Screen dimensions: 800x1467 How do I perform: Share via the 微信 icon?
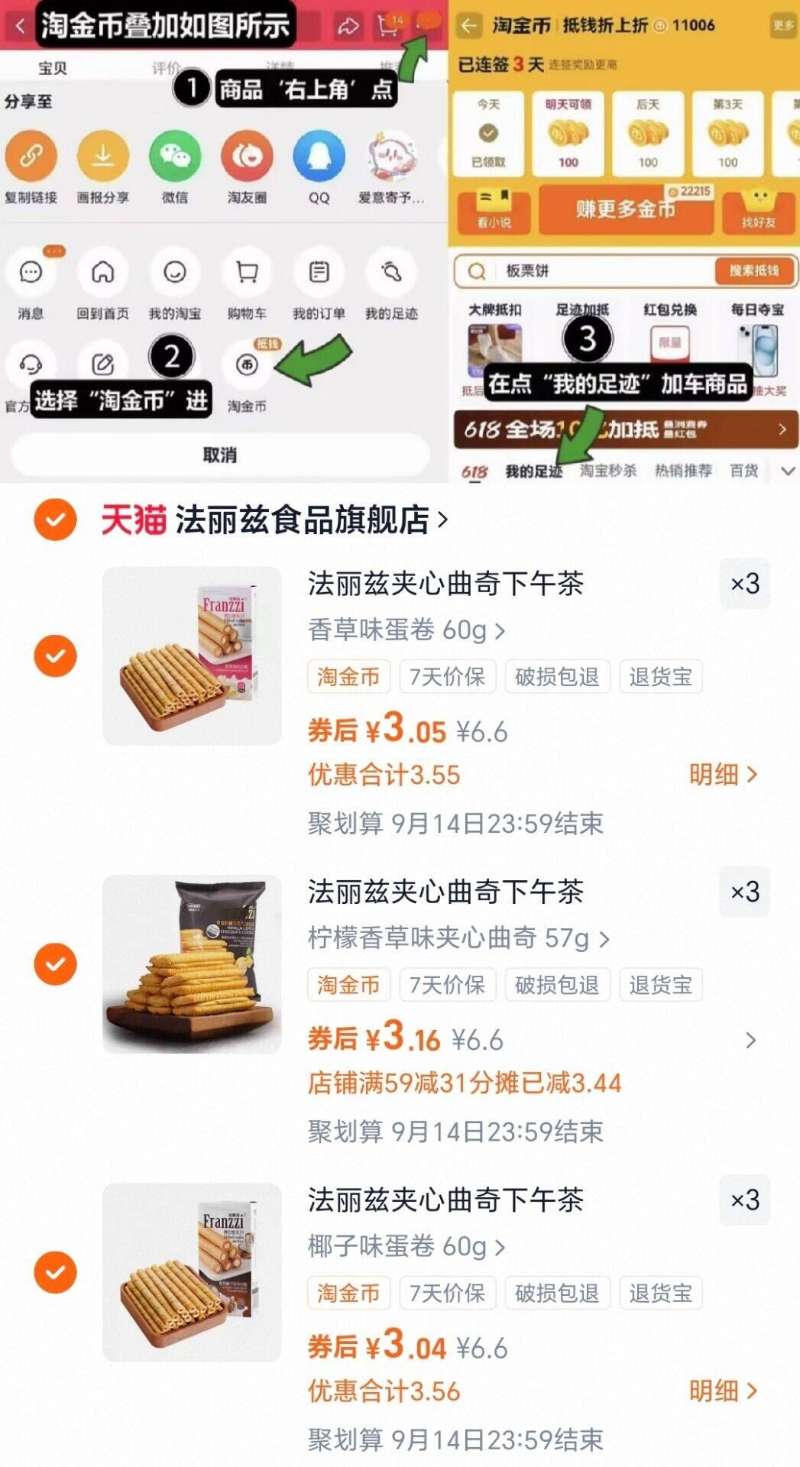point(175,155)
